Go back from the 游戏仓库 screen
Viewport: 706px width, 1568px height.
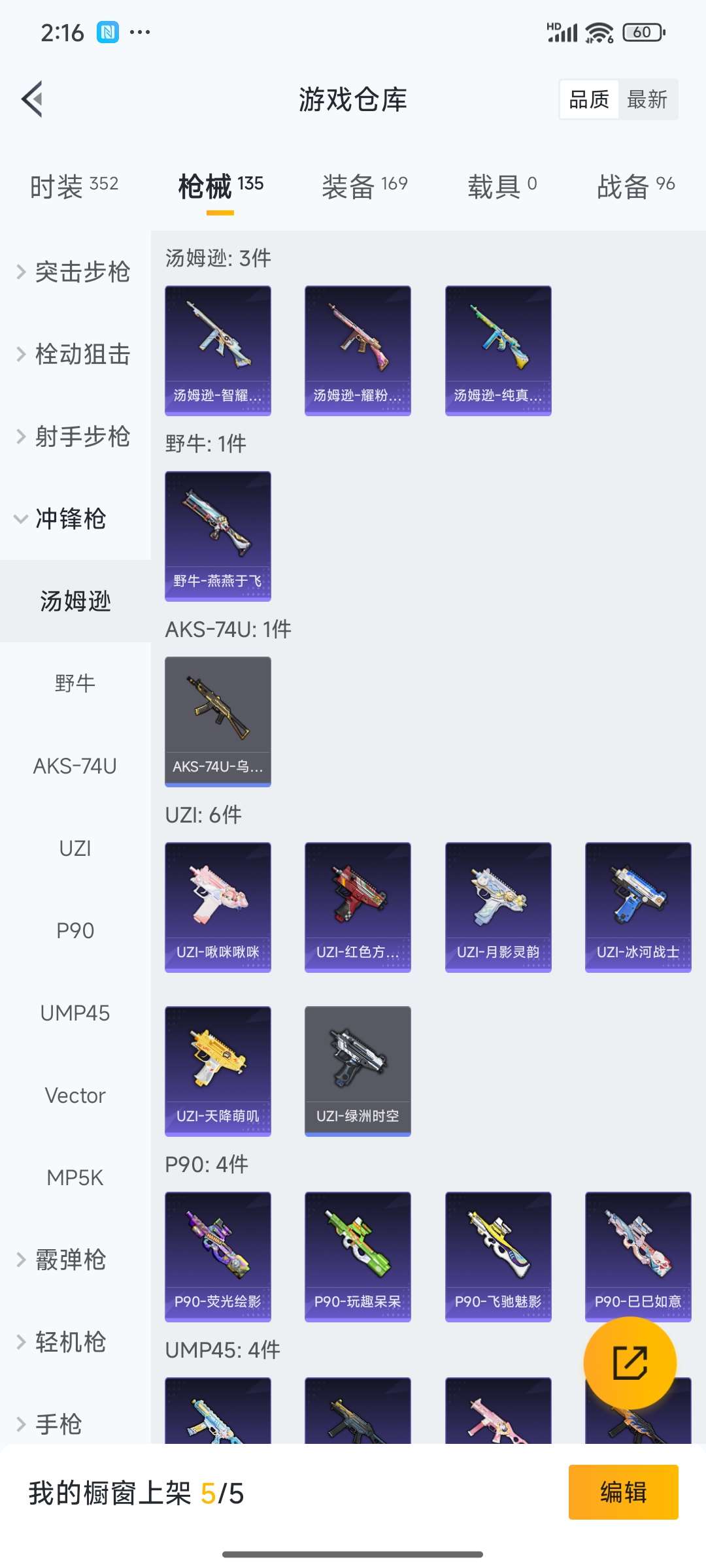(33, 99)
